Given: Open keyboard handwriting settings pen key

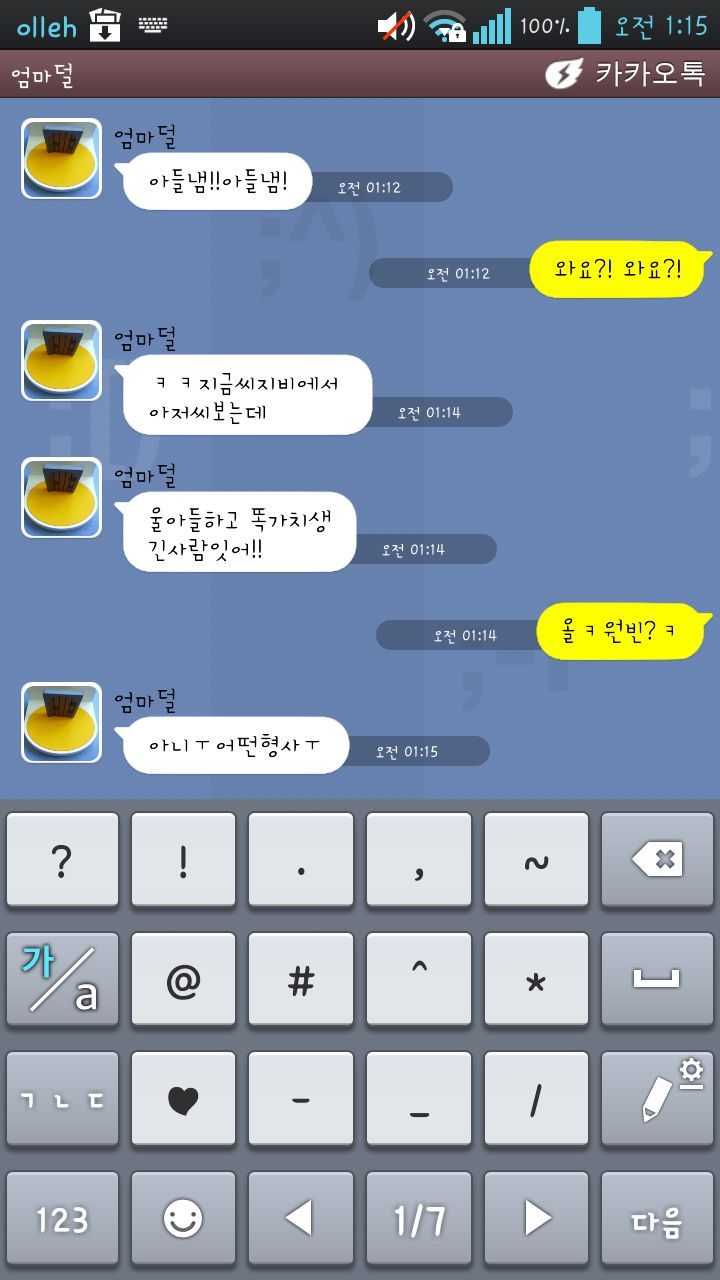Looking at the screenshot, I should coord(657,1100).
